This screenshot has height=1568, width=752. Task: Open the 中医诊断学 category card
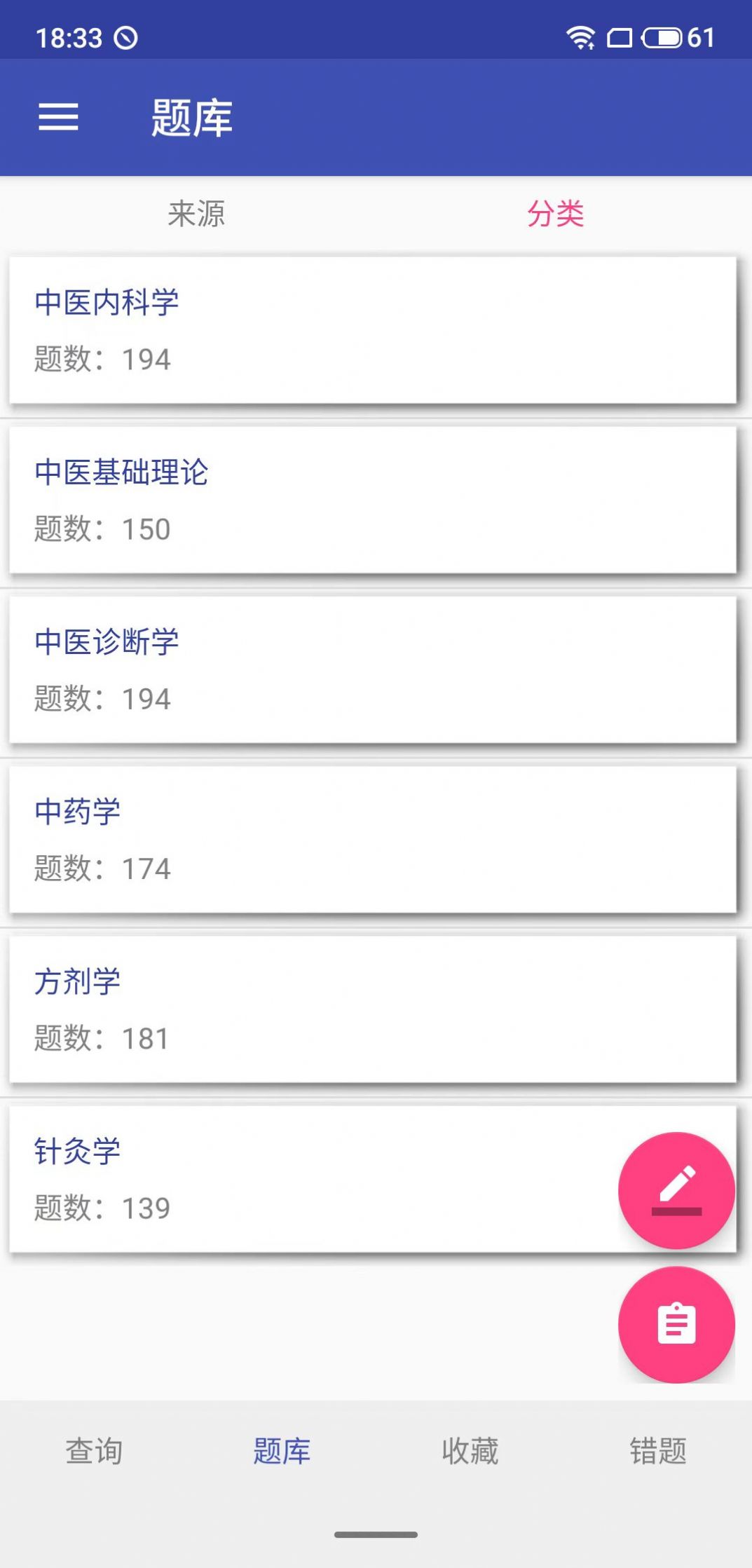coord(372,669)
